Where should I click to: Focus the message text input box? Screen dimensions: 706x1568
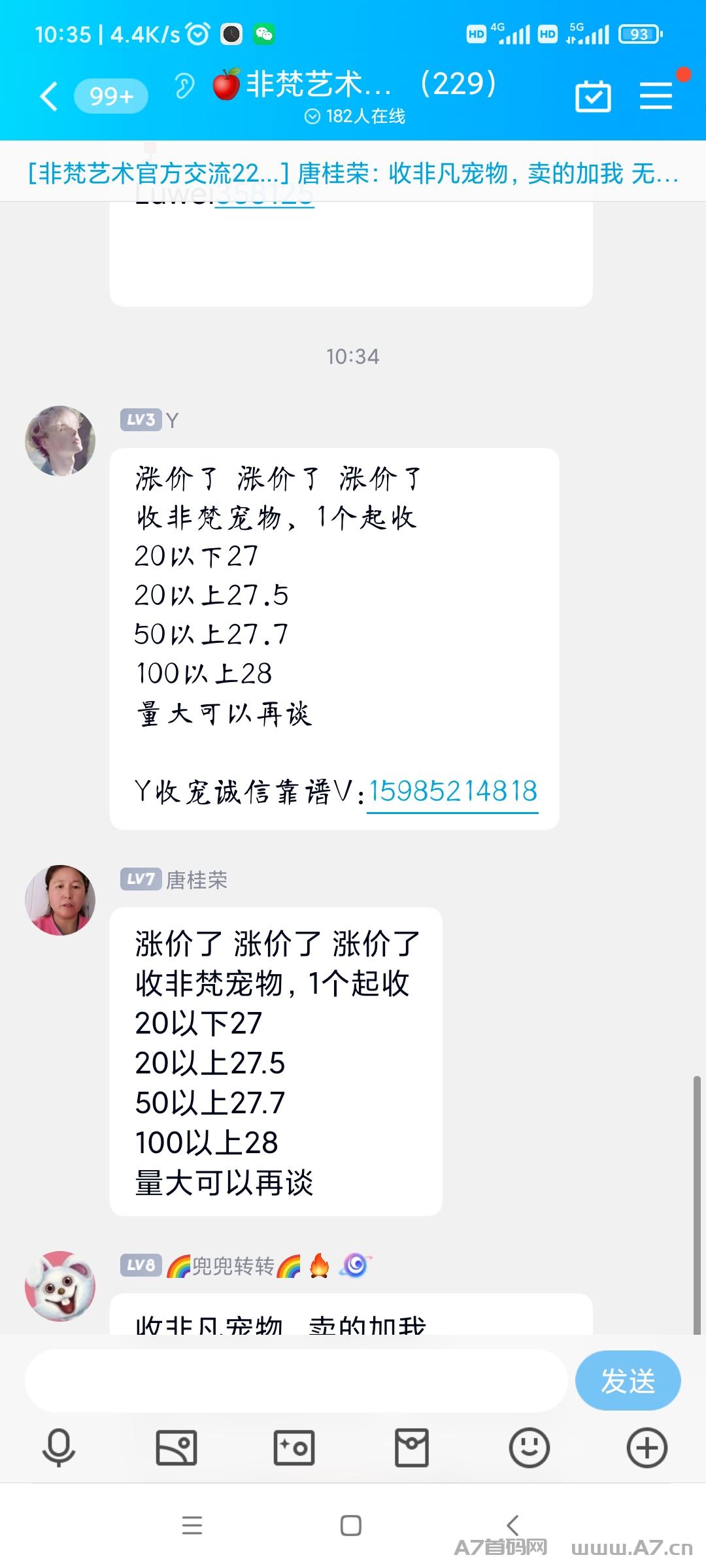(x=296, y=1380)
